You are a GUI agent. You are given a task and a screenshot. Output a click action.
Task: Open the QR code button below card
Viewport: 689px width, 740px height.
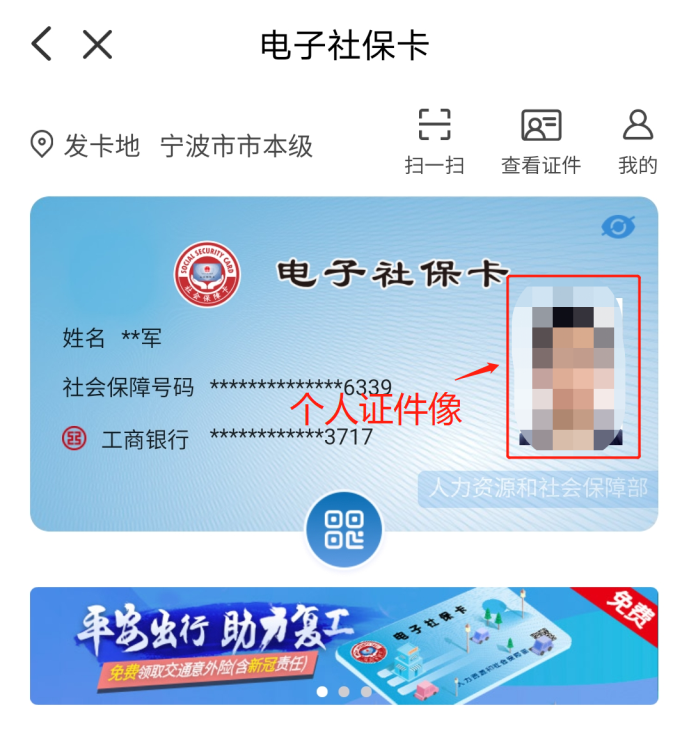344,530
